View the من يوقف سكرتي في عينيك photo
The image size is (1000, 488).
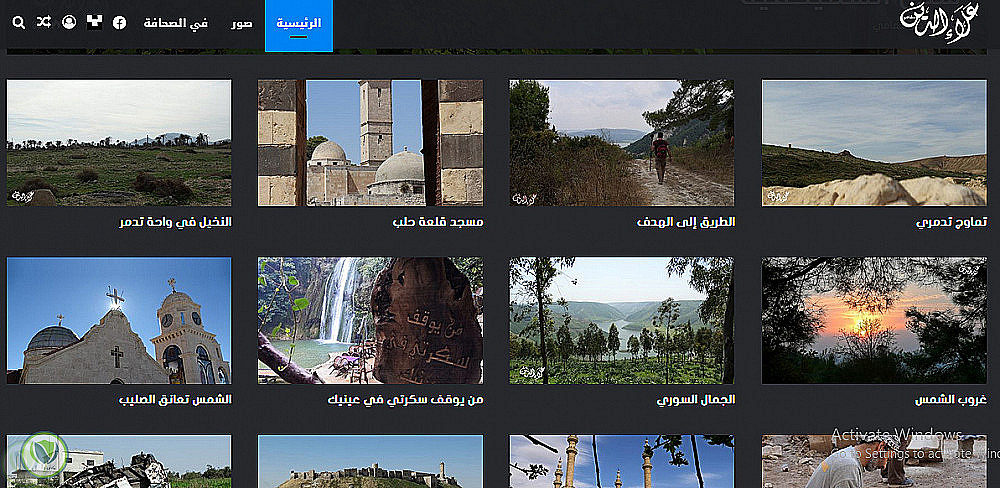[x=370, y=320]
